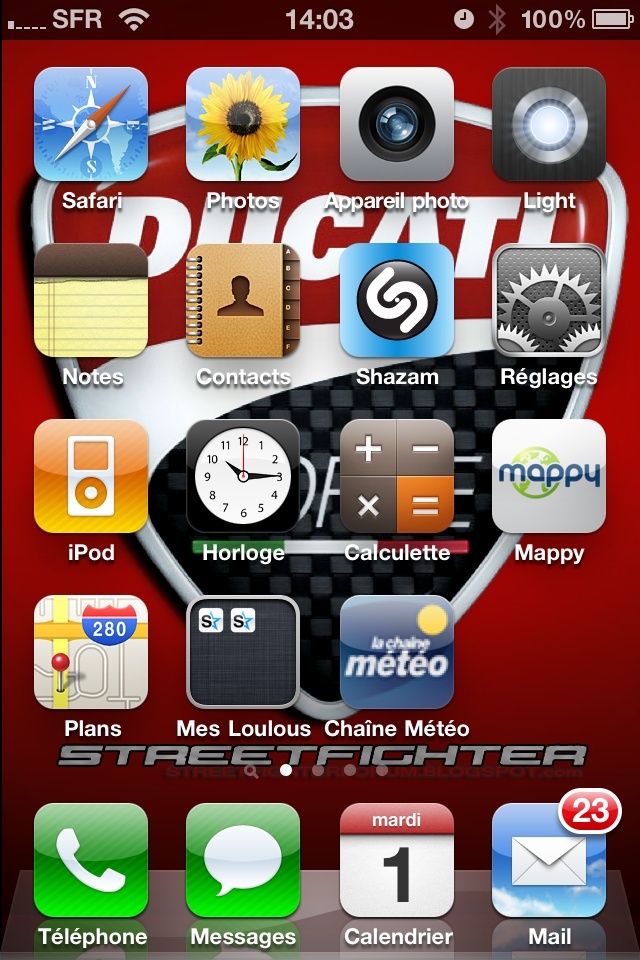Image resolution: width=640 pixels, height=960 pixels.
Task: Open Appareil photo camera app
Action: (x=397, y=124)
